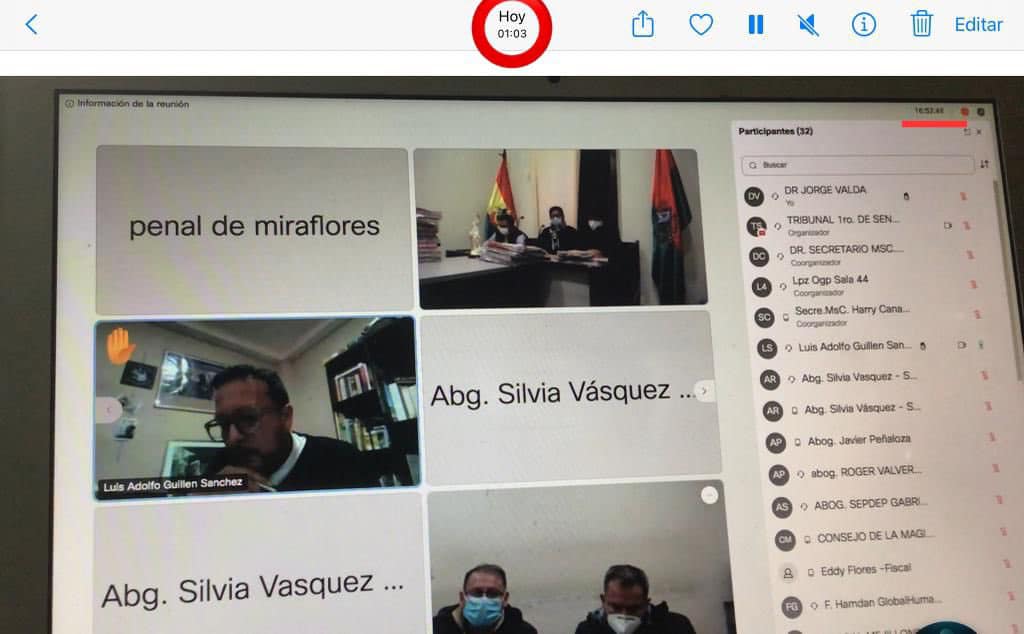1024x634 pixels.
Task: Mark the video as favorite
Action: [x=701, y=25]
